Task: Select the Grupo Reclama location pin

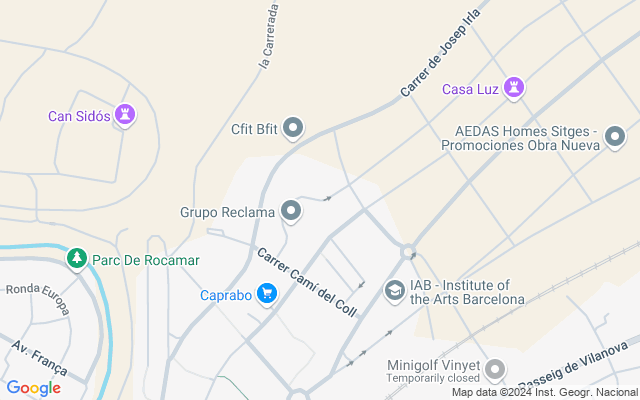Action: pos(291,211)
